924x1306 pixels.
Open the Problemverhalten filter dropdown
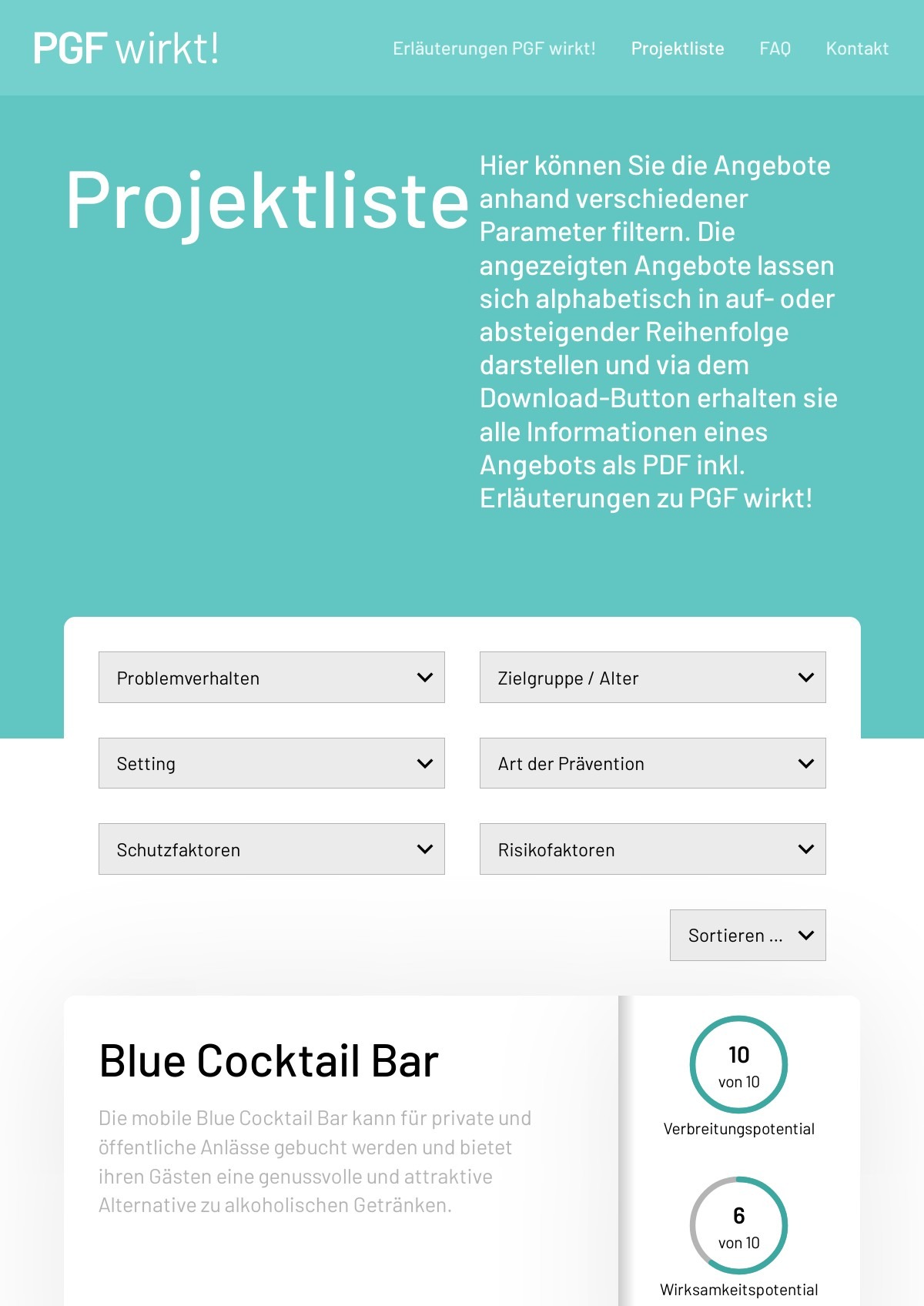click(x=271, y=677)
